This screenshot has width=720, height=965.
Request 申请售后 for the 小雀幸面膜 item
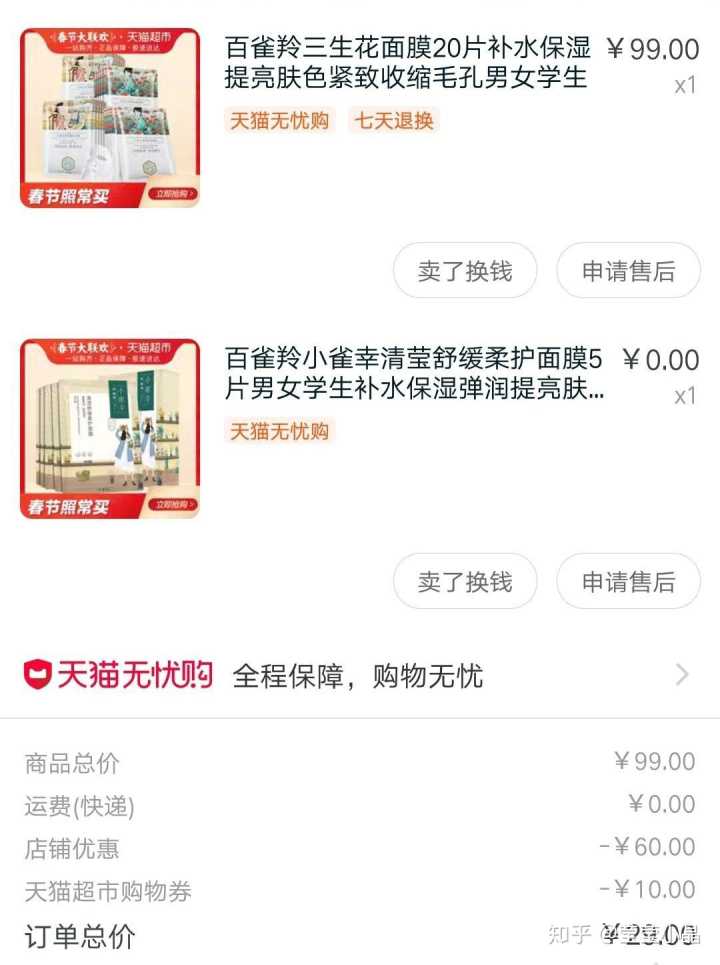coord(628,582)
